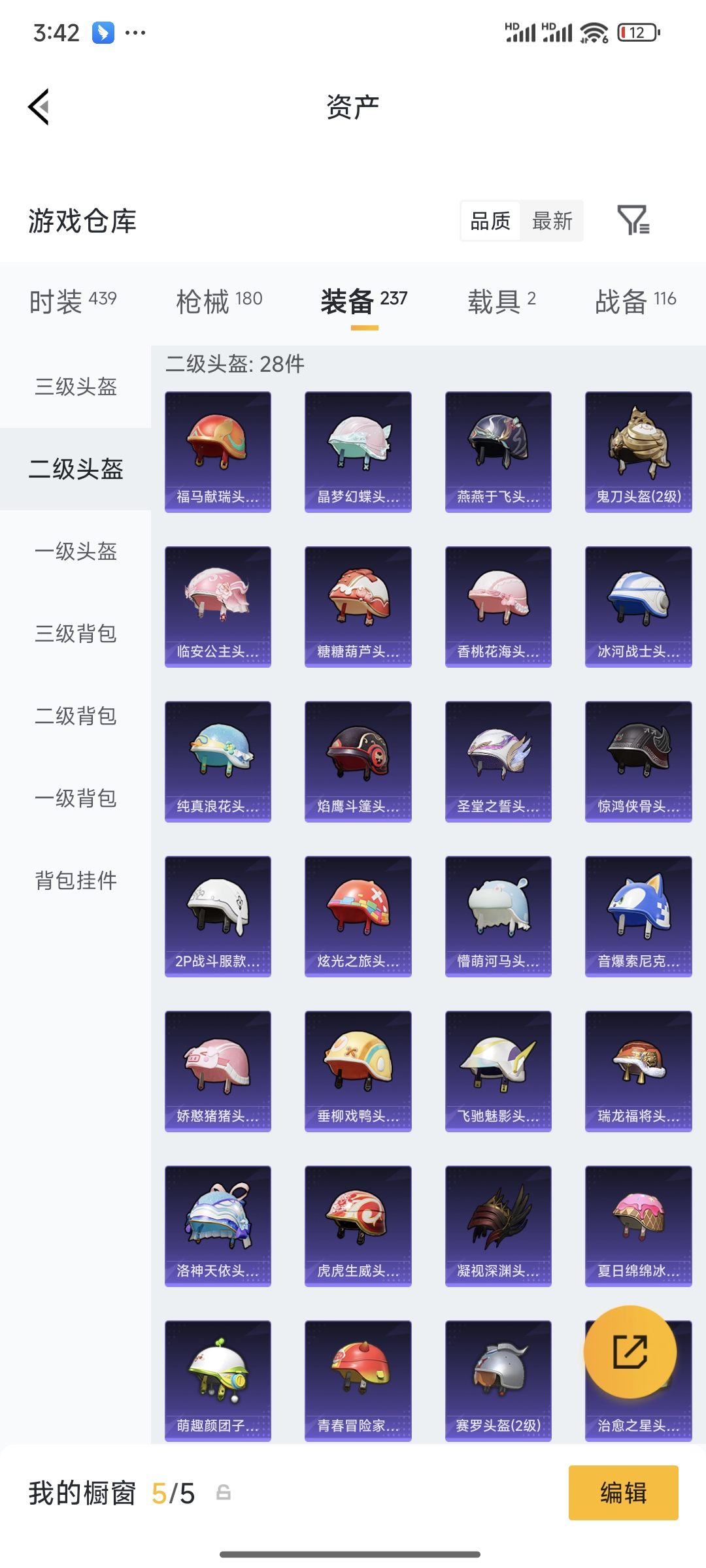Open the filter options icon
Screen dimensions: 706x1568
pos(635,221)
